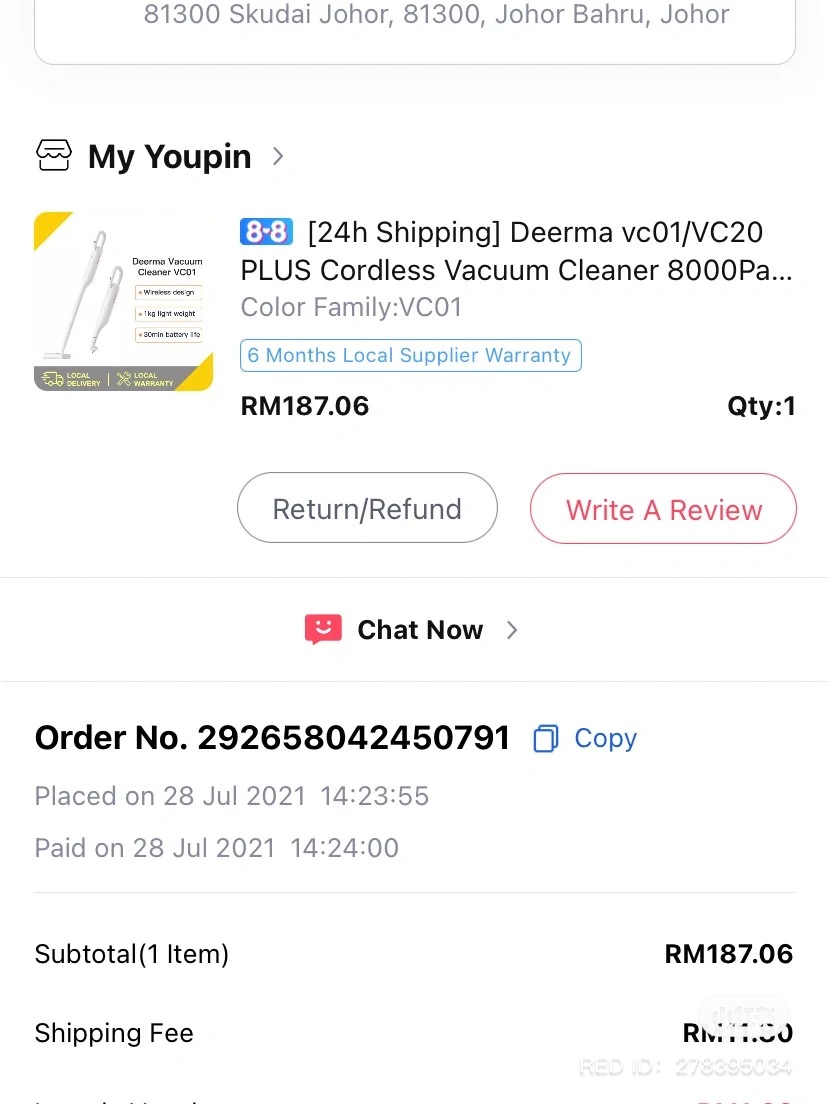Open the Deerma vc01/VC20 product title
This screenshot has height=1104, width=828.
(516, 251)
